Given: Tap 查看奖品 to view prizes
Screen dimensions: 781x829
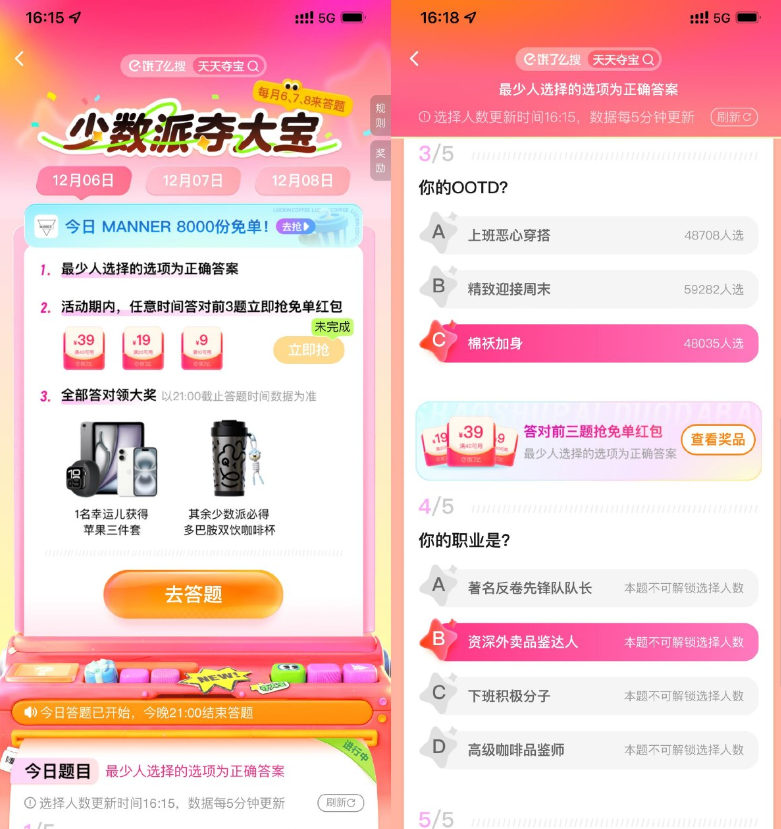Looking at the screenshot, I should tap(718, 440).
